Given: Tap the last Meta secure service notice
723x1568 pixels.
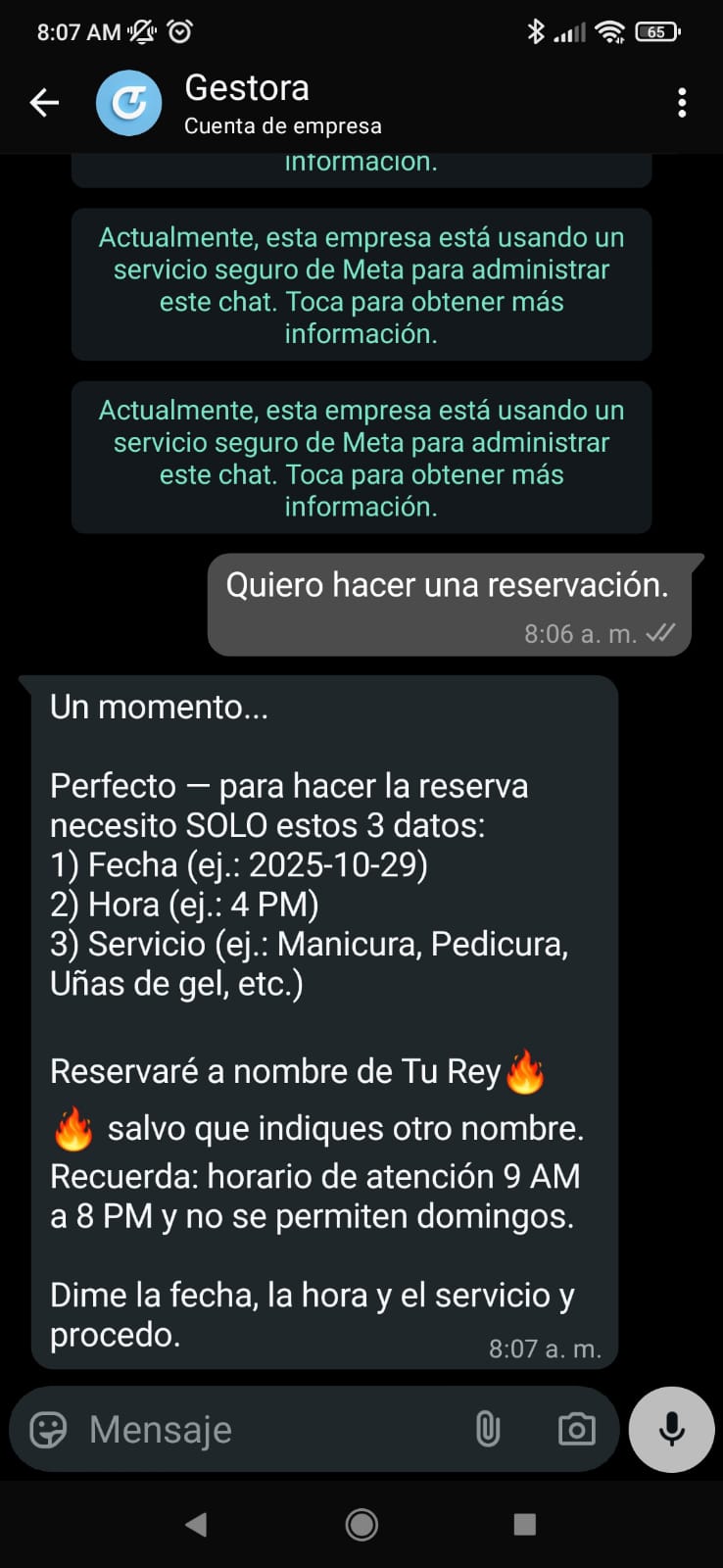Looking at the screenshot, I should coord(361,458).
